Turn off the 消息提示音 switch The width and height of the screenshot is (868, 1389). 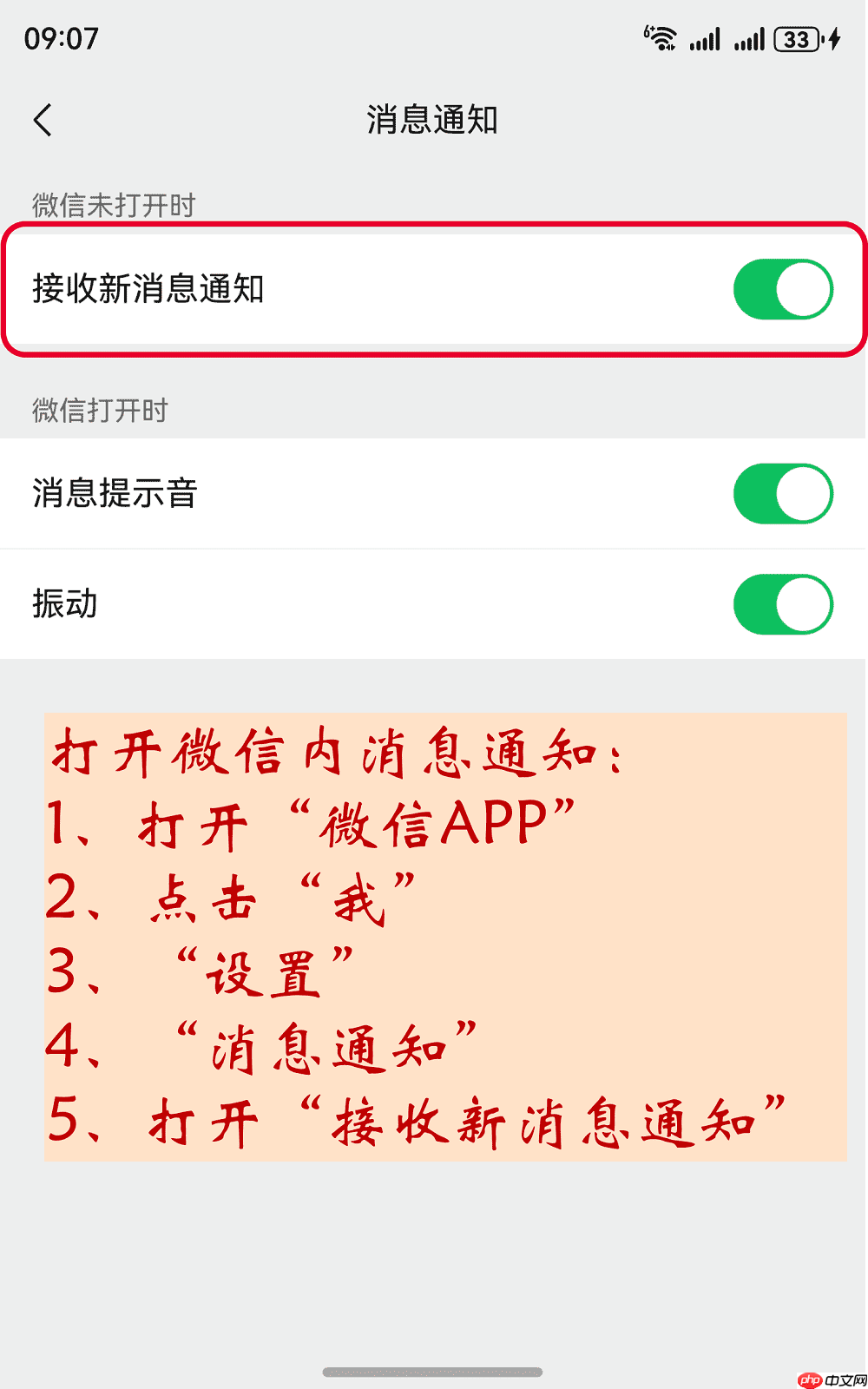pyautogui.click(x=783, y=494)
